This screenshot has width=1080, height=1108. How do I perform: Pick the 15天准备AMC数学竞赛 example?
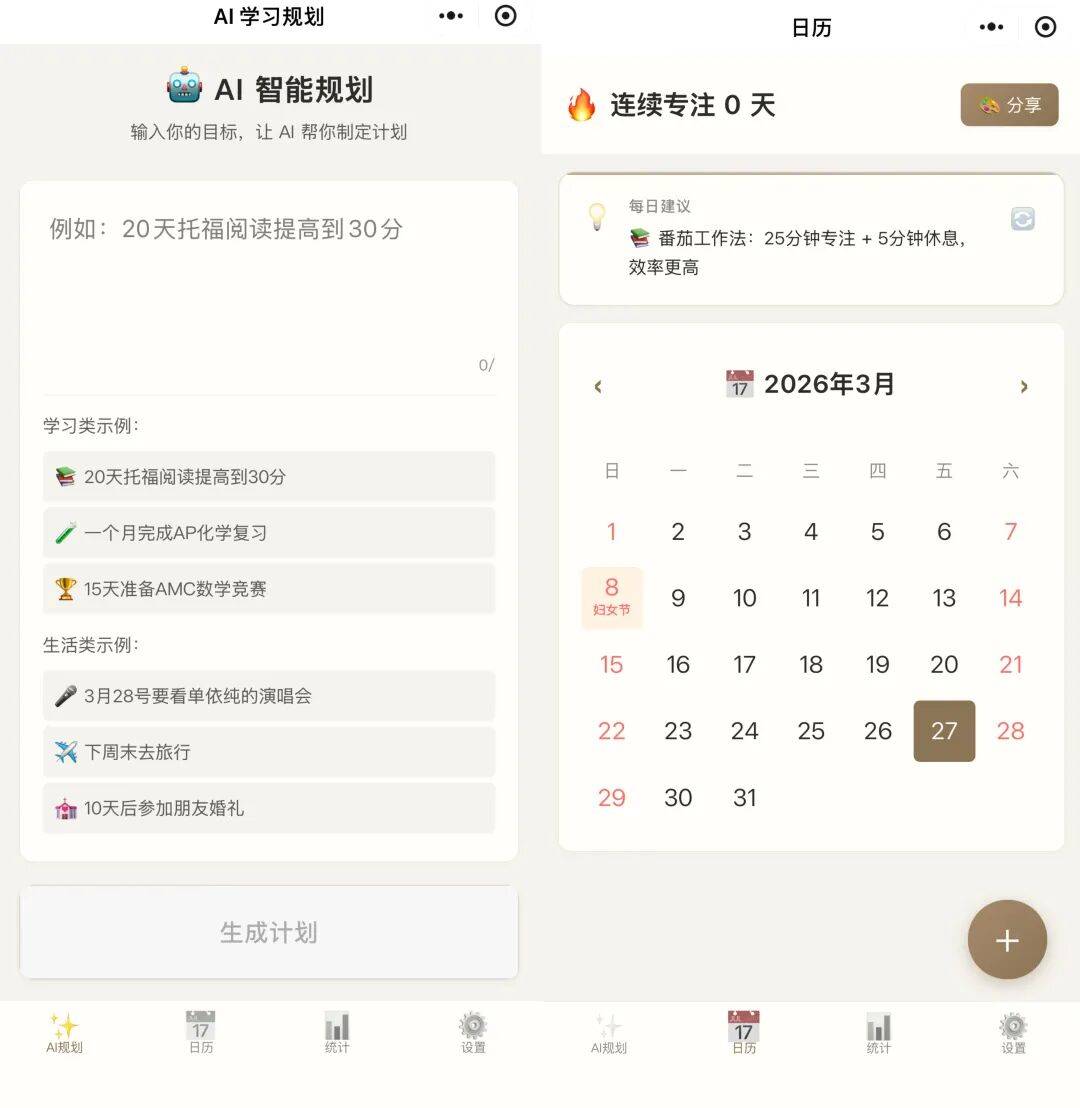point(268,589)
